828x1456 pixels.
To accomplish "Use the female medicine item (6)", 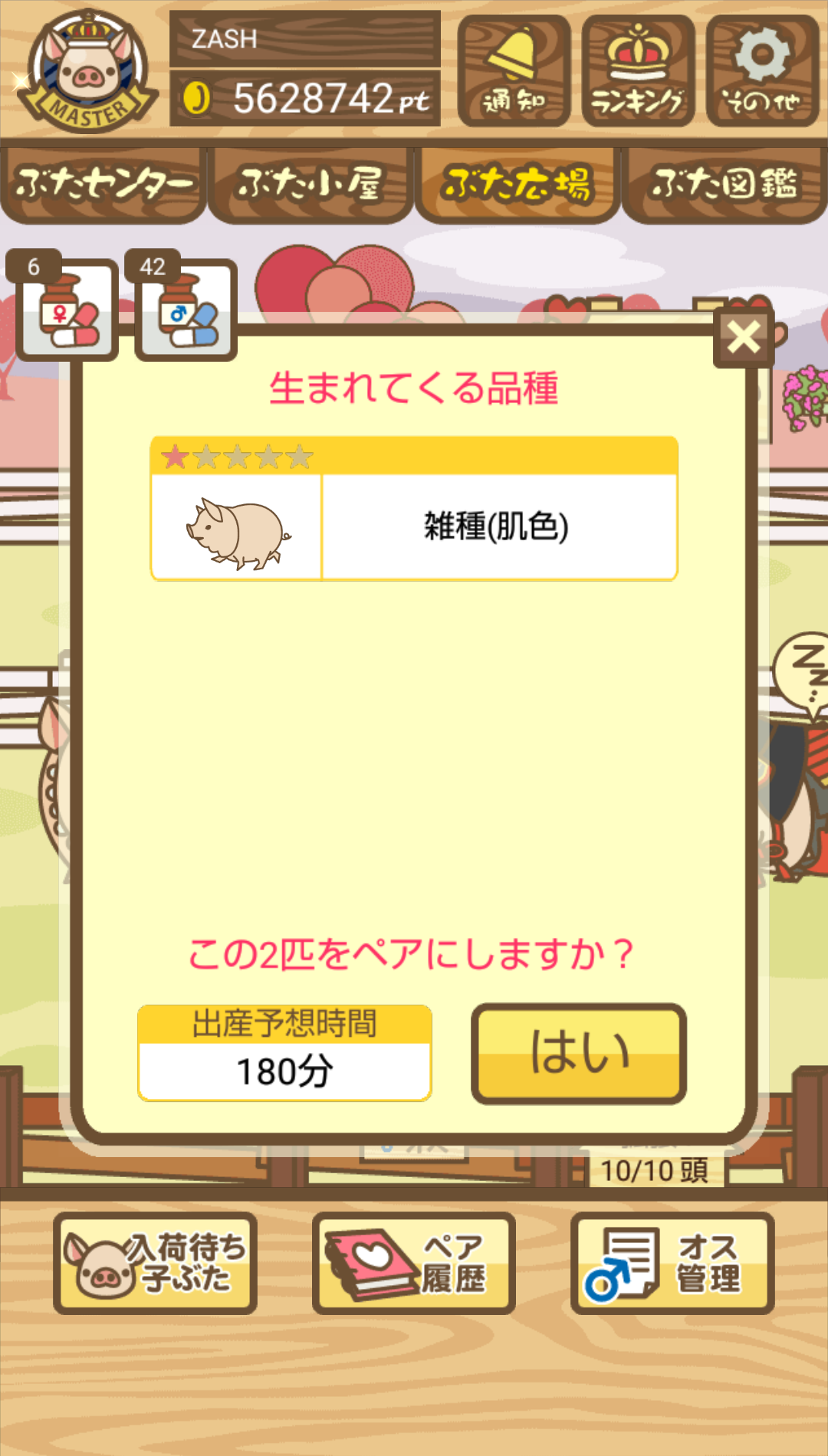I will pyautogui.click(x=65, y=307).
